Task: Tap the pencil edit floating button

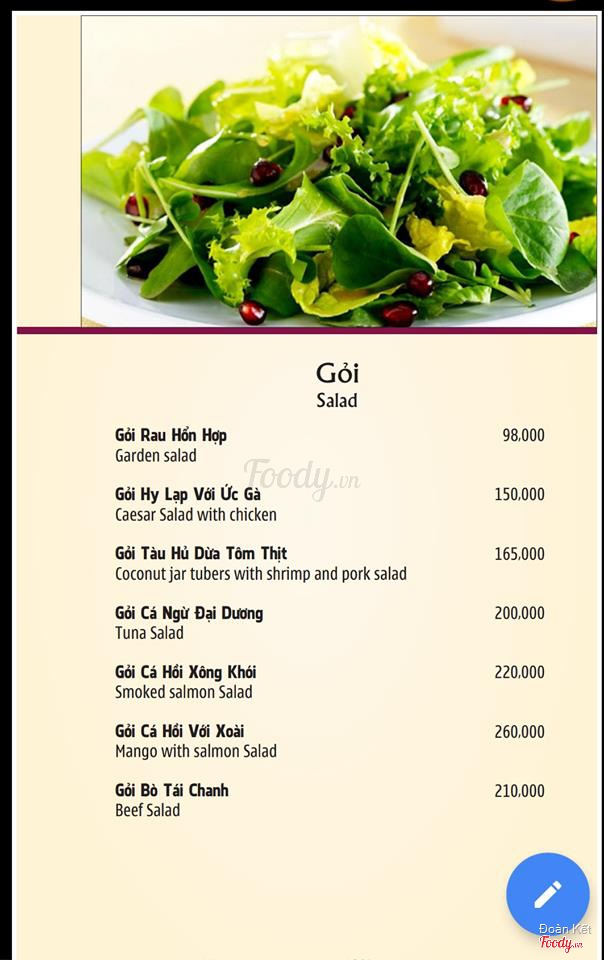Action: [547, 893]
